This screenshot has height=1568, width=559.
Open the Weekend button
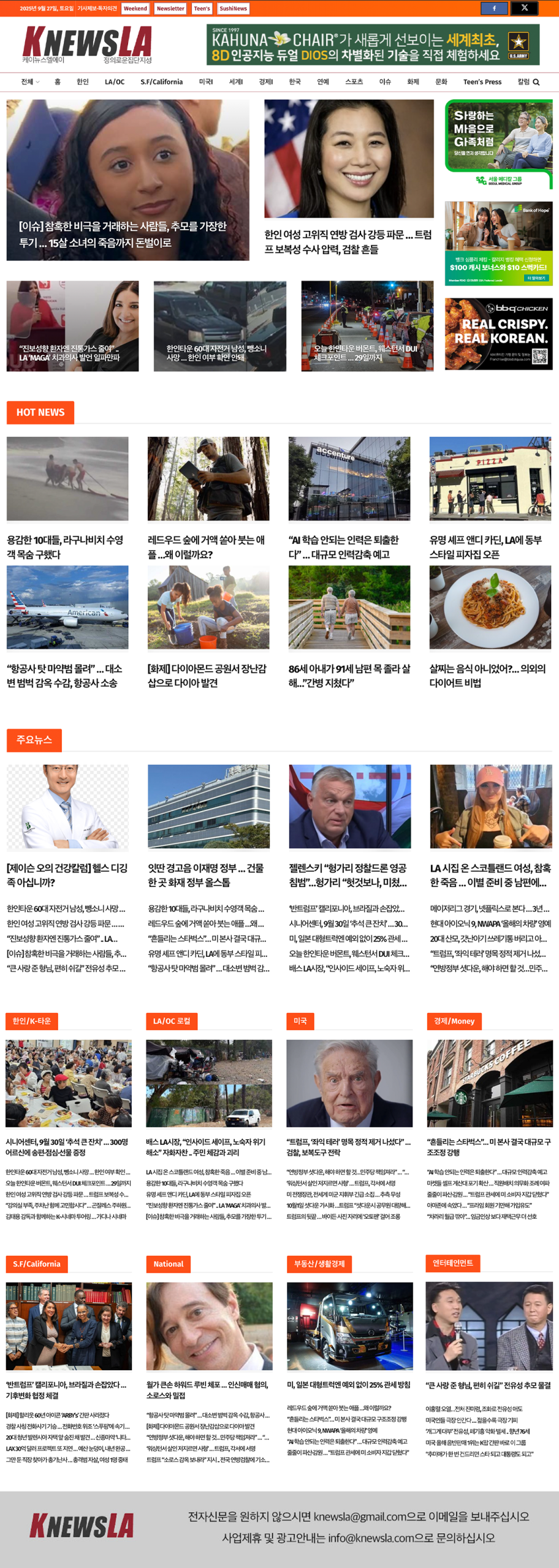135,9
